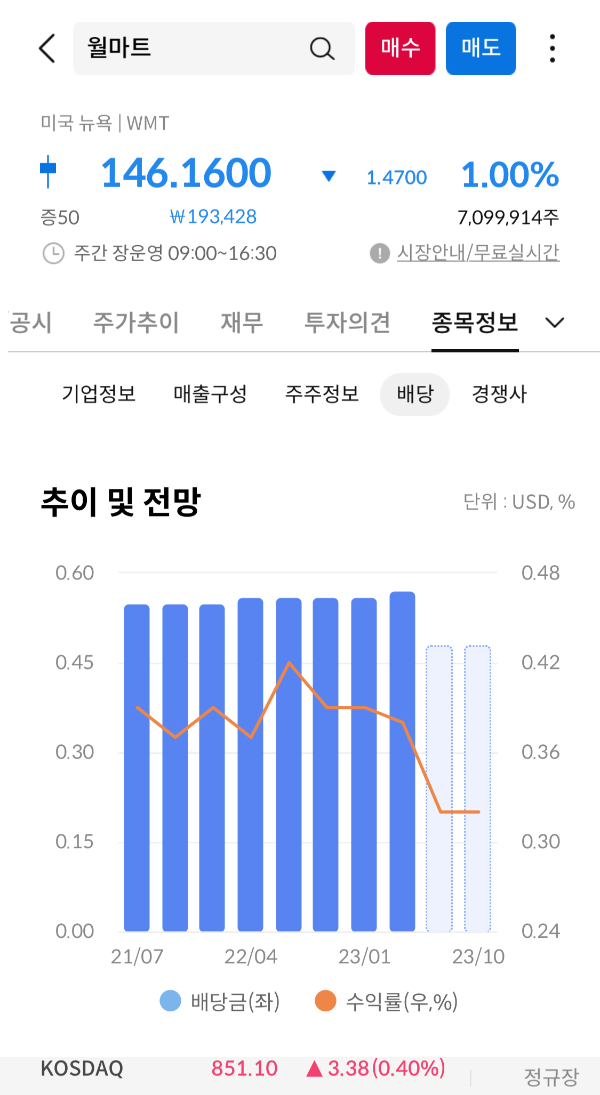Tap the blue 매도 sell button
Image resolution: width=600 pixels, height=1095 pixels.
click(481, 48)
